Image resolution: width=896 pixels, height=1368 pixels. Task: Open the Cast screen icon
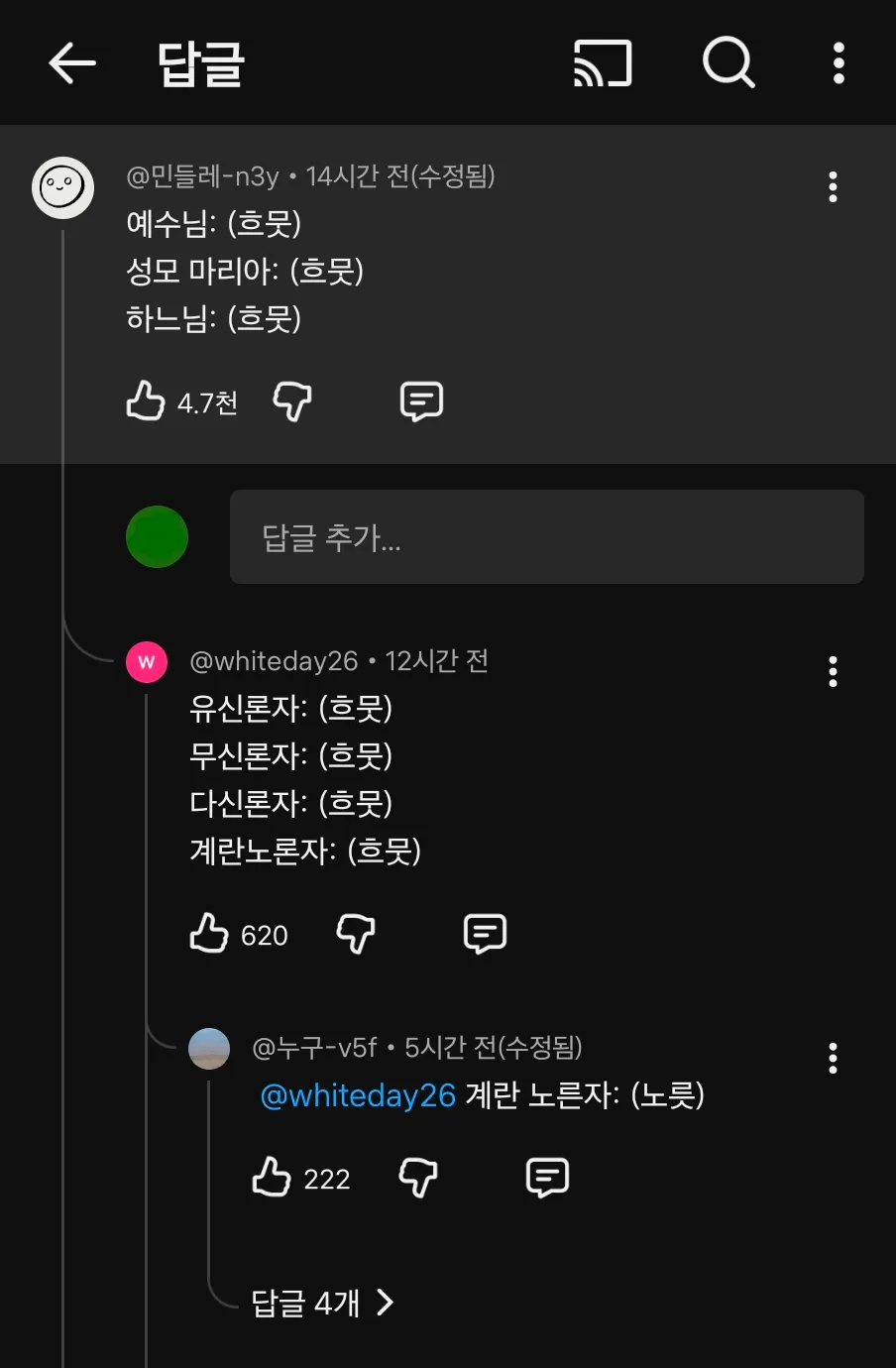point(605,62)
